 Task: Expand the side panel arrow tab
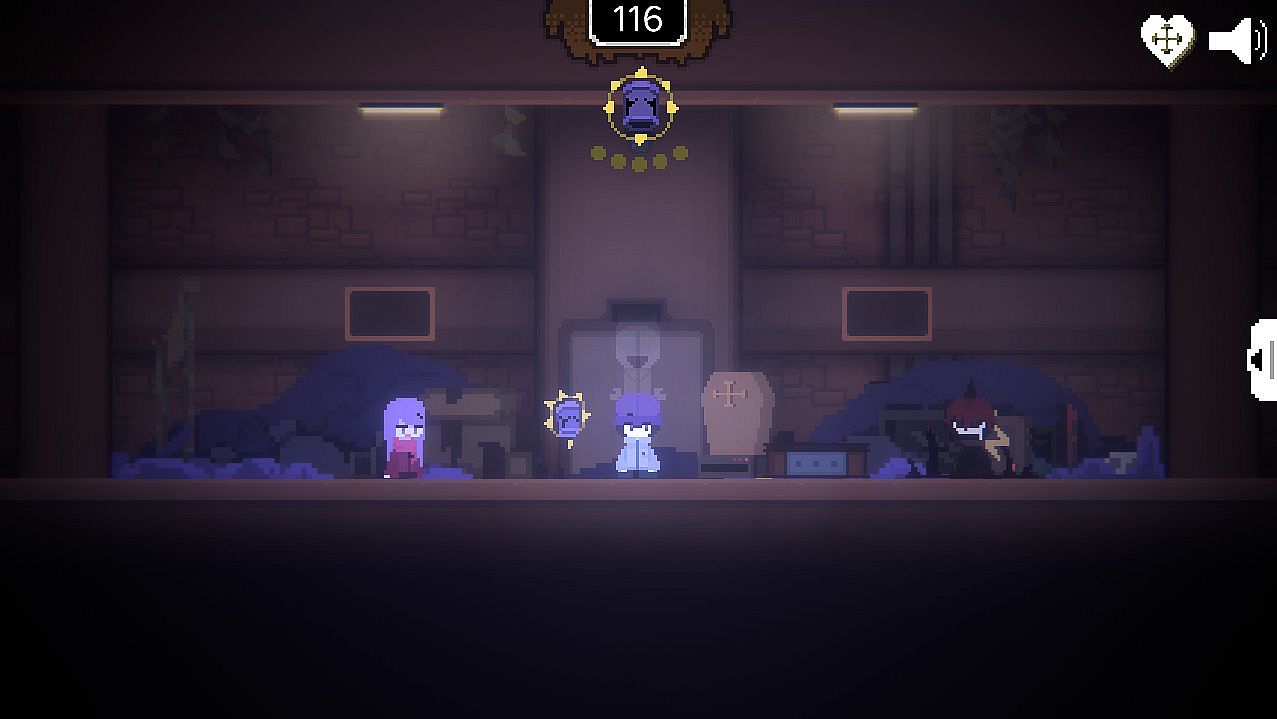[x=1264, y=360]
